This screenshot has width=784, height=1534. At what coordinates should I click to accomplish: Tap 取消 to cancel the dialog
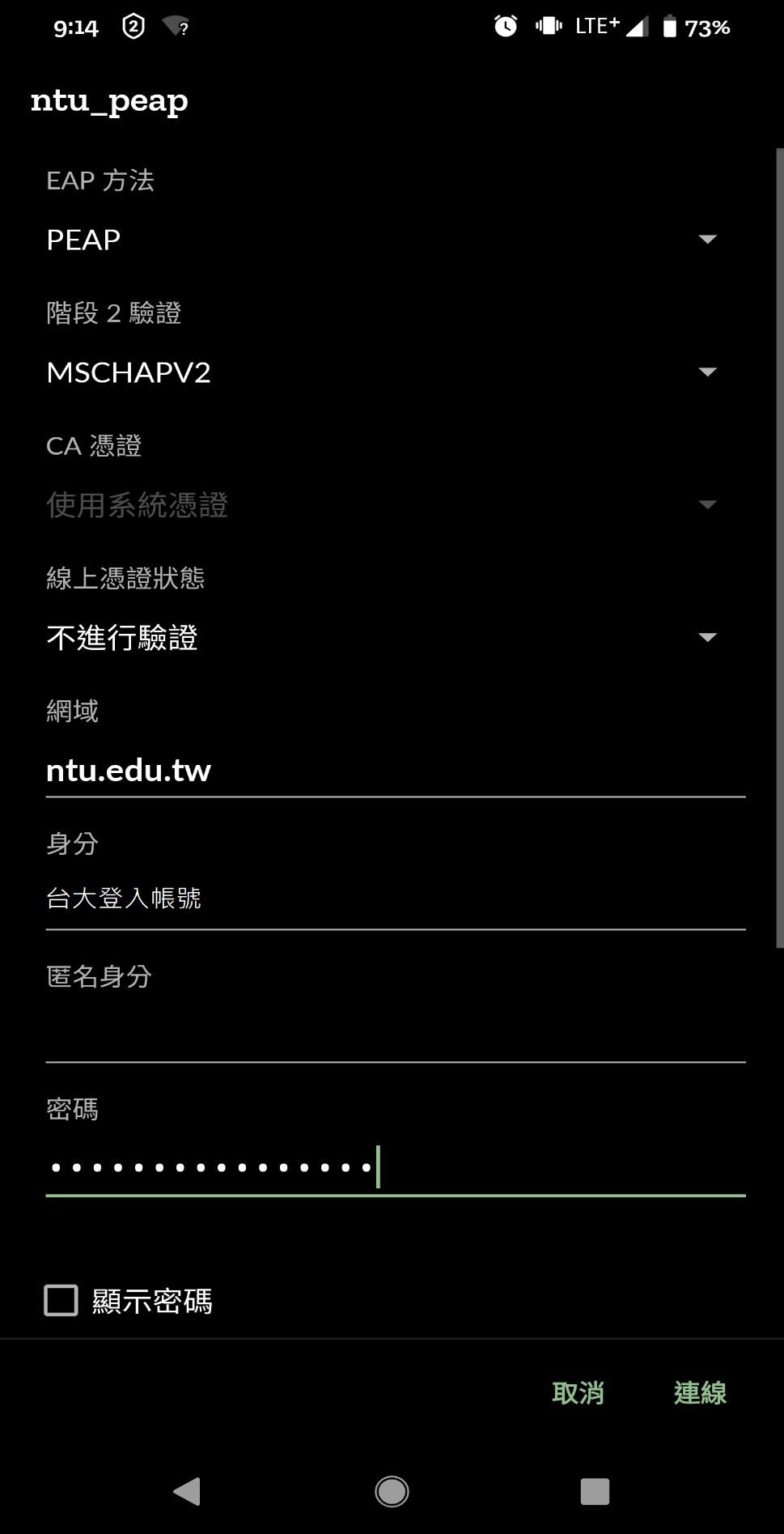click(x=578, y=1392)
